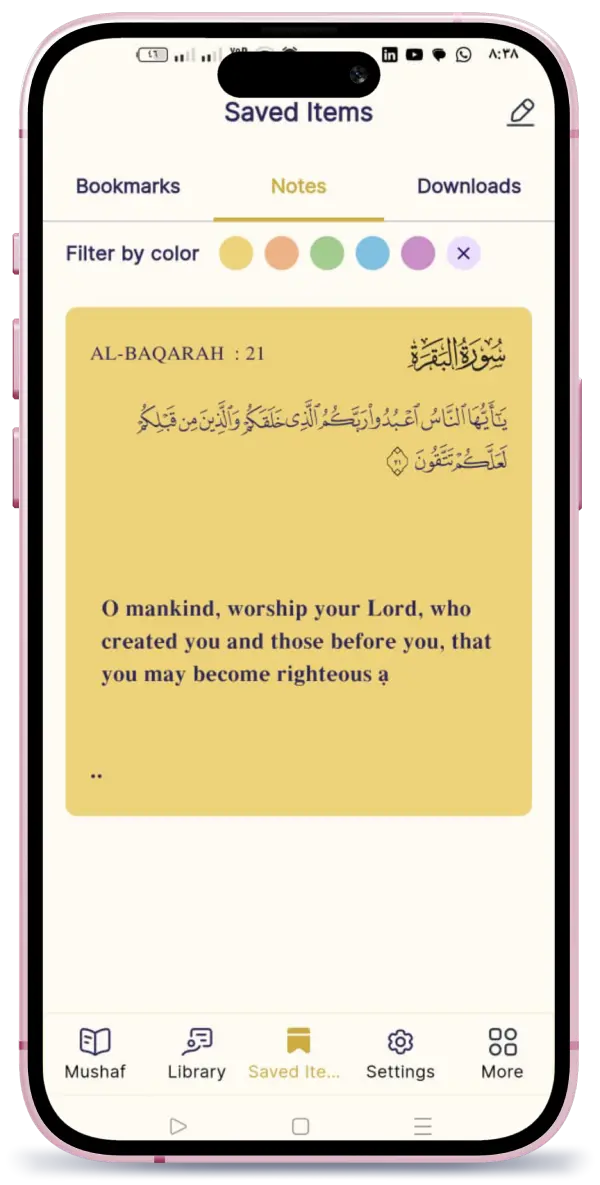Screen dimensions: 600x1185
Task: Filter notes by yellow color
Action: point(236,254)
